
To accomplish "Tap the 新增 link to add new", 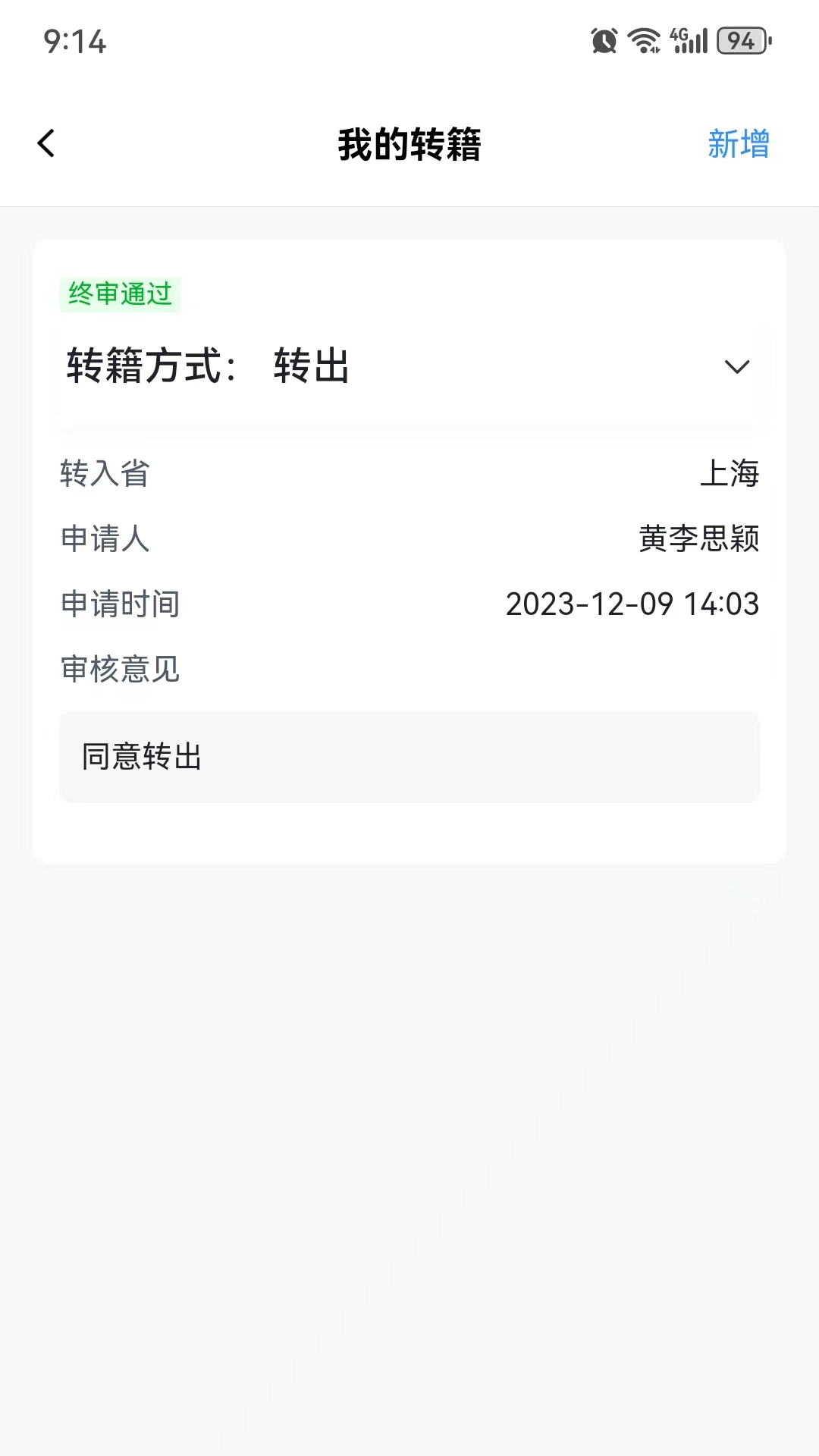I will pos(738,143).
